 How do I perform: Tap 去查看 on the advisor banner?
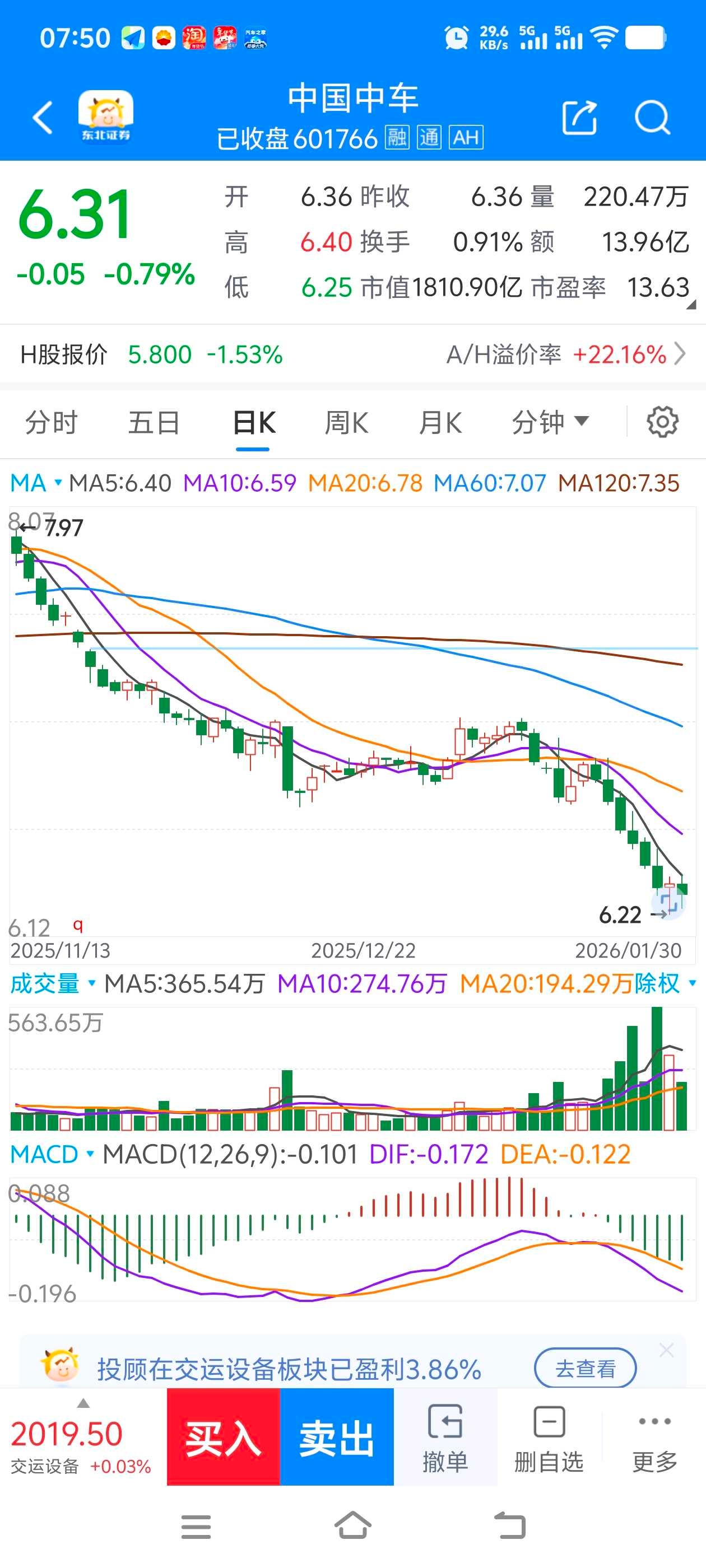coord(585,1368)
